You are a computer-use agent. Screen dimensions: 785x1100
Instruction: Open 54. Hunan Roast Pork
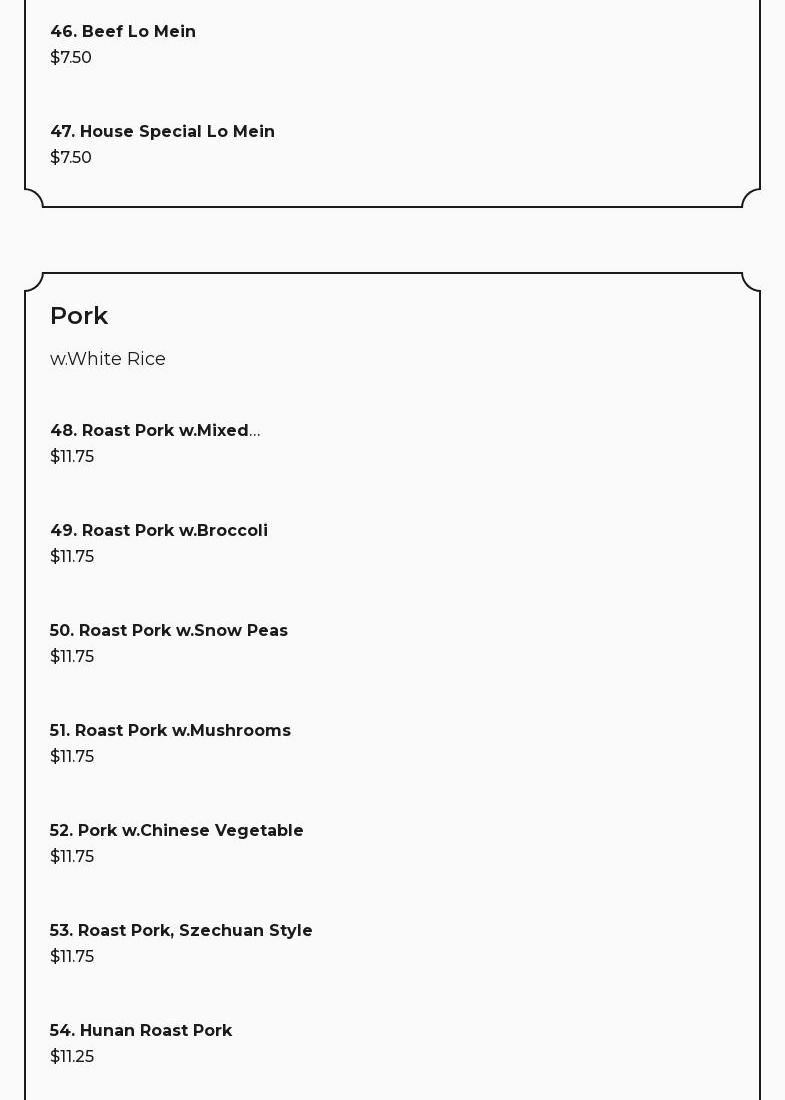pyautogui.click(x=141, y=1031)
